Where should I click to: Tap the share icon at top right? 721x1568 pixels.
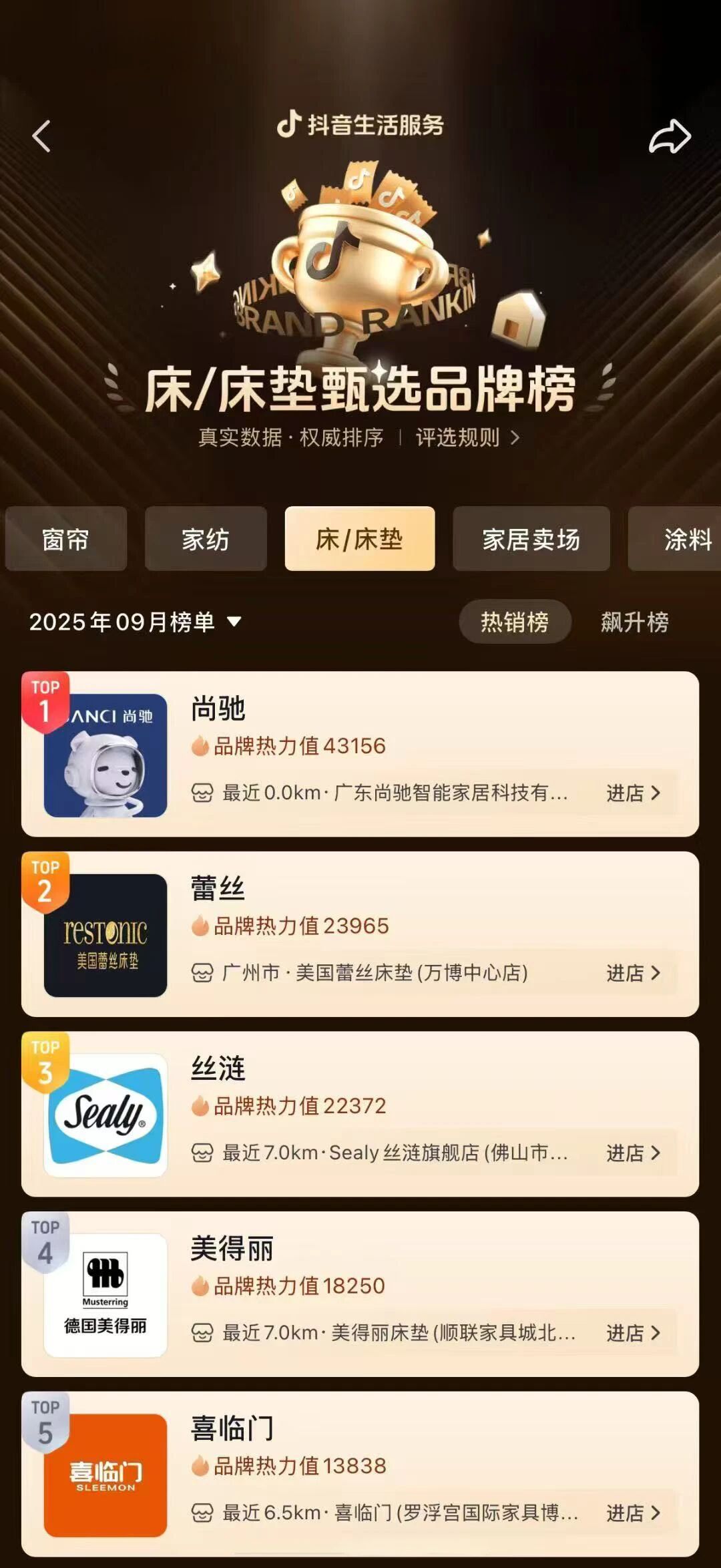pos(671,136)
